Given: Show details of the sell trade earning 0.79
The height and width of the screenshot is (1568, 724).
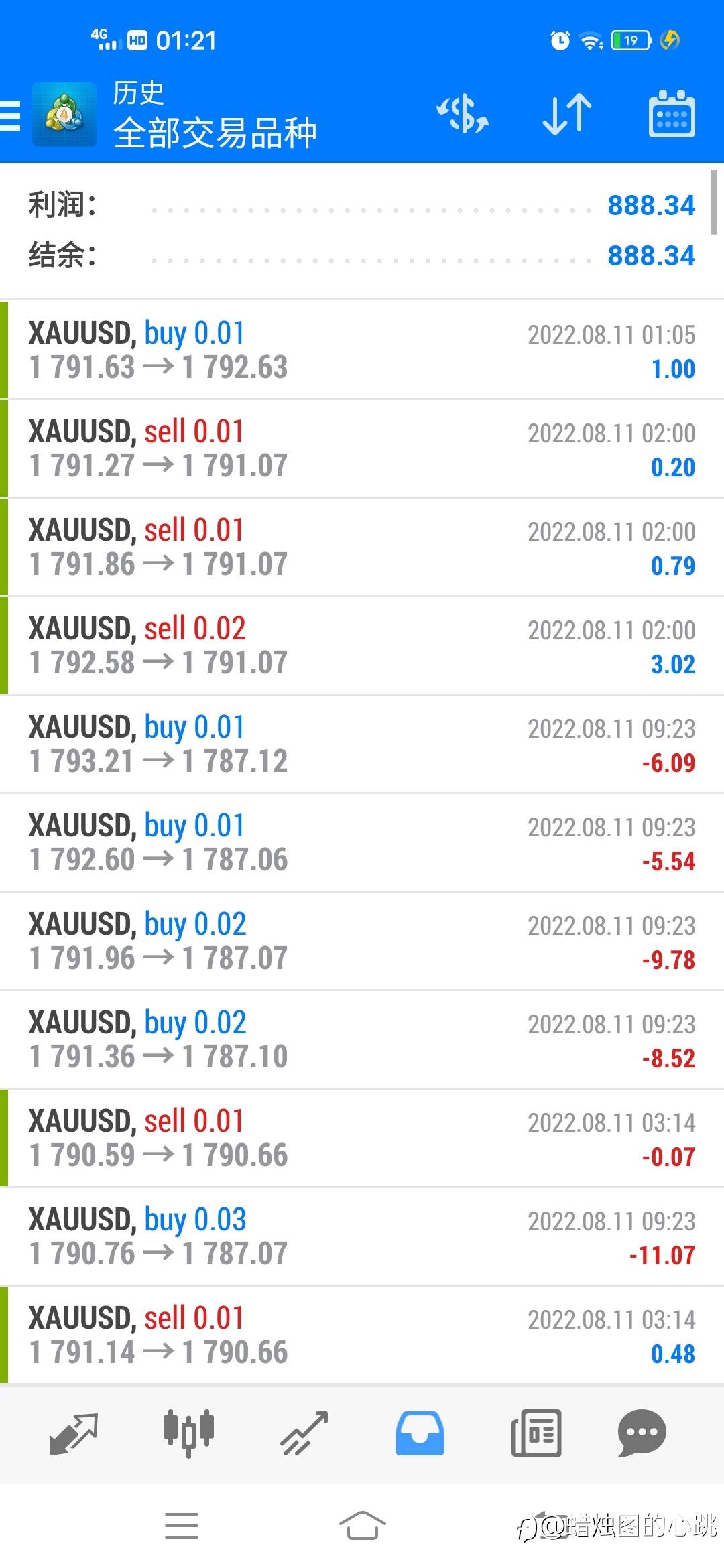Looking at the screenshot, I should (x=362, y=547).
